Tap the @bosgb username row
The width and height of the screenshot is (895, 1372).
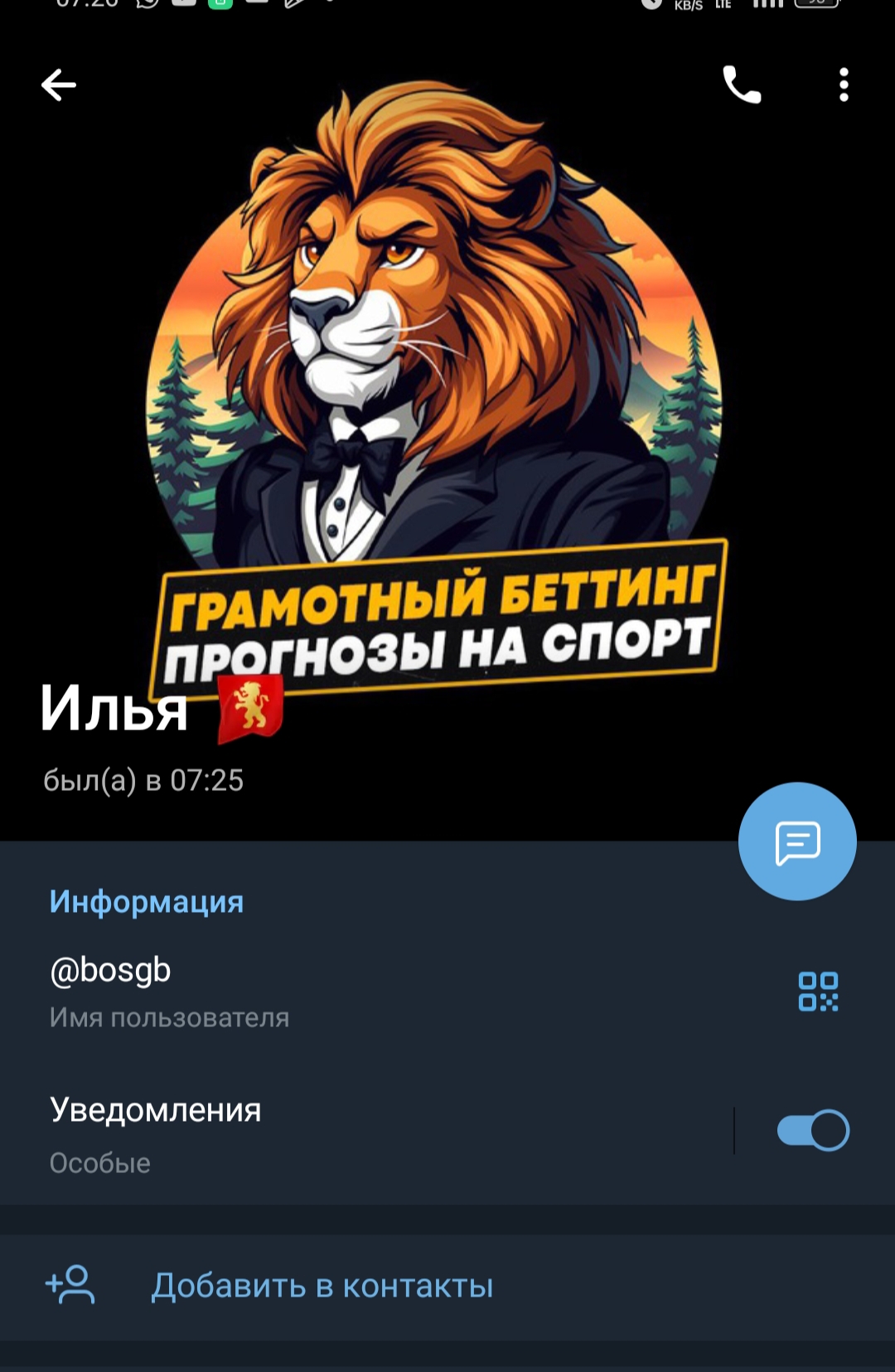point(331,991)
